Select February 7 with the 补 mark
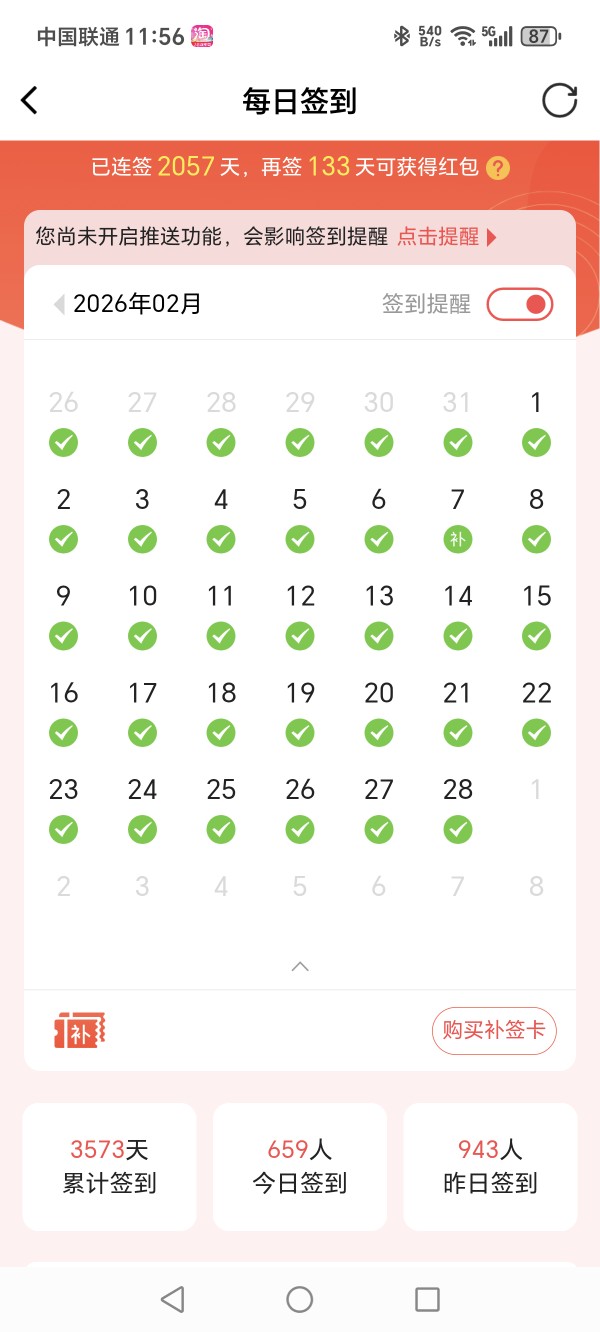600x1332 pixels. coord(458,520)
